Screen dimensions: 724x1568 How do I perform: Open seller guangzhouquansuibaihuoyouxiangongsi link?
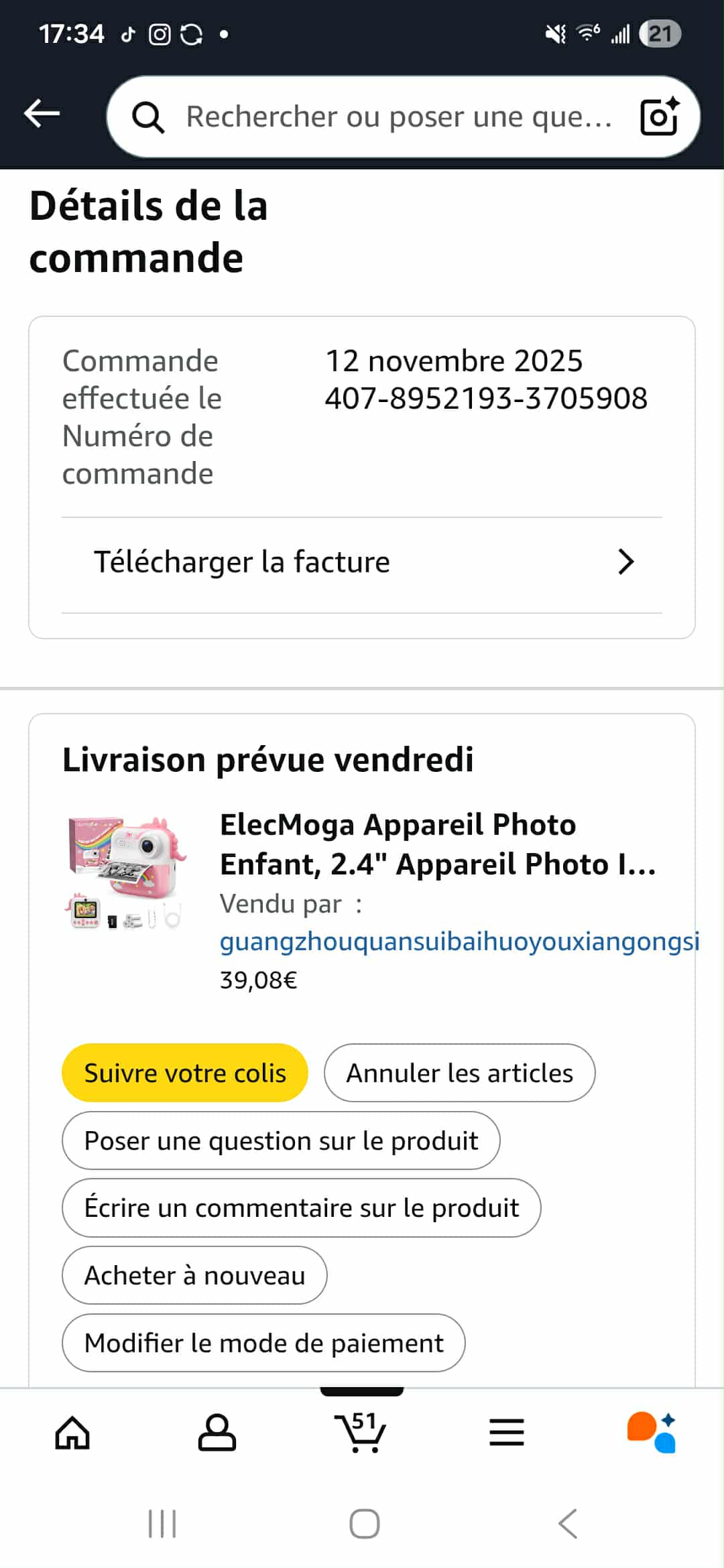(x=459, y=941)
